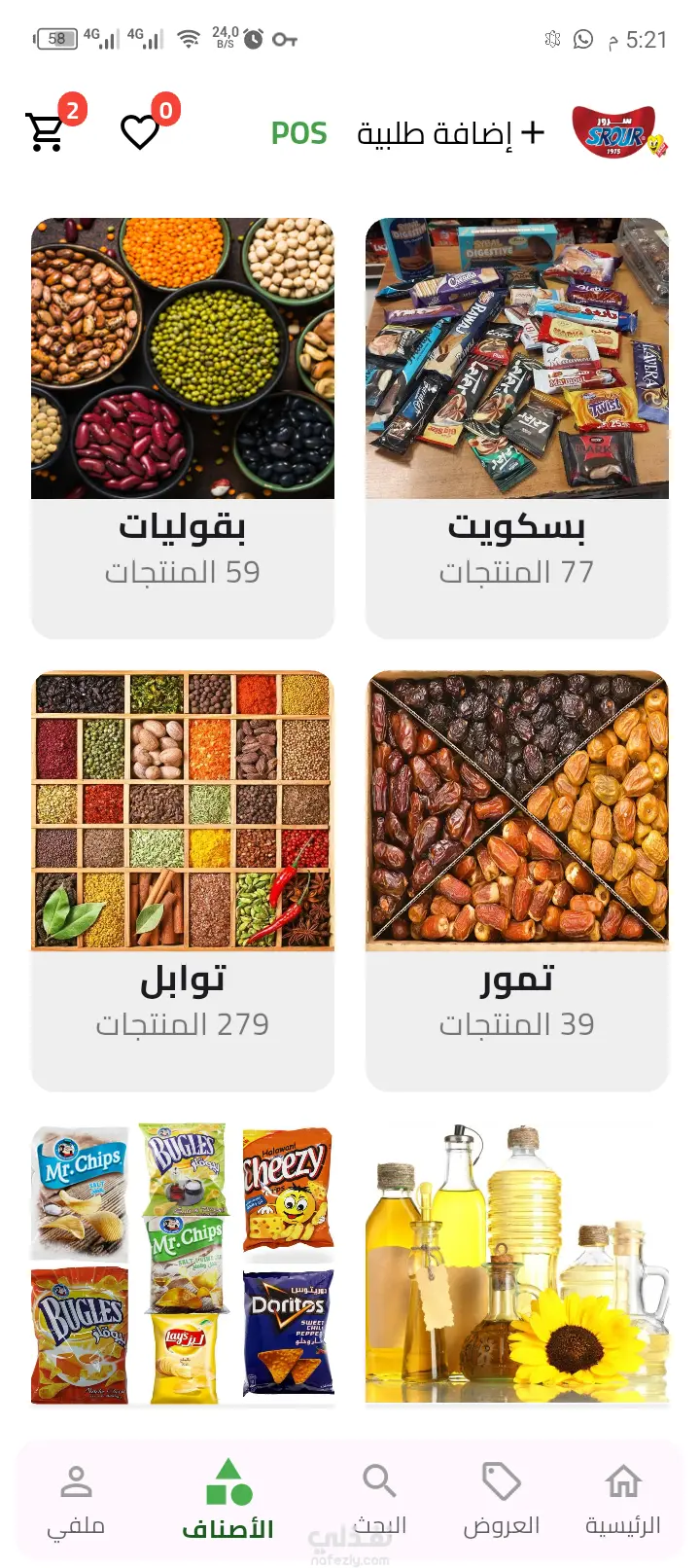Image resolution: width=700 pixels, height=1568 pixels.
Task: Select the الأصناف categories tab
Action: [228, 1501]
